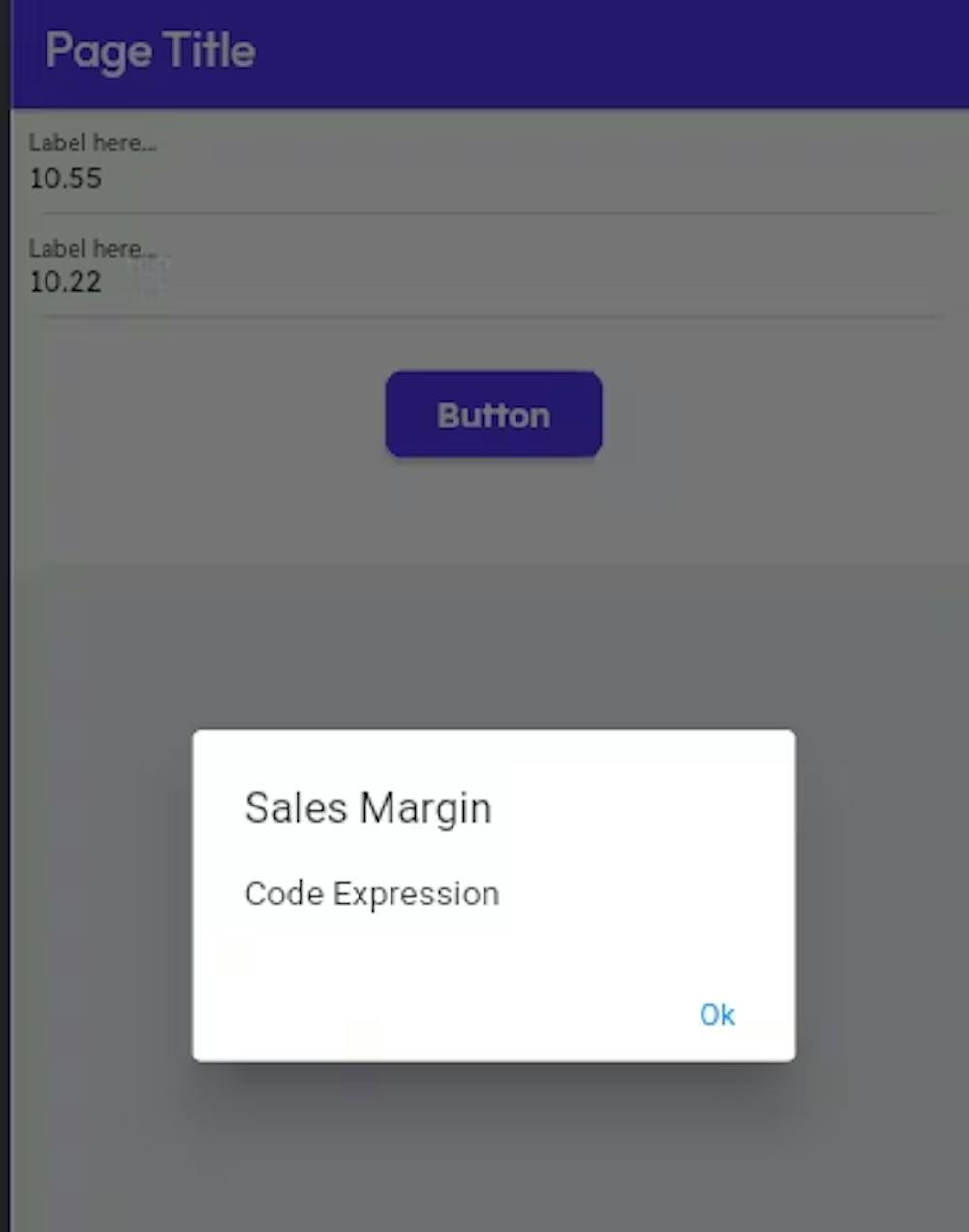Viewport: 969px width, 1232px height.
Task: Tap the purple Button
Action: click(493, 415)
